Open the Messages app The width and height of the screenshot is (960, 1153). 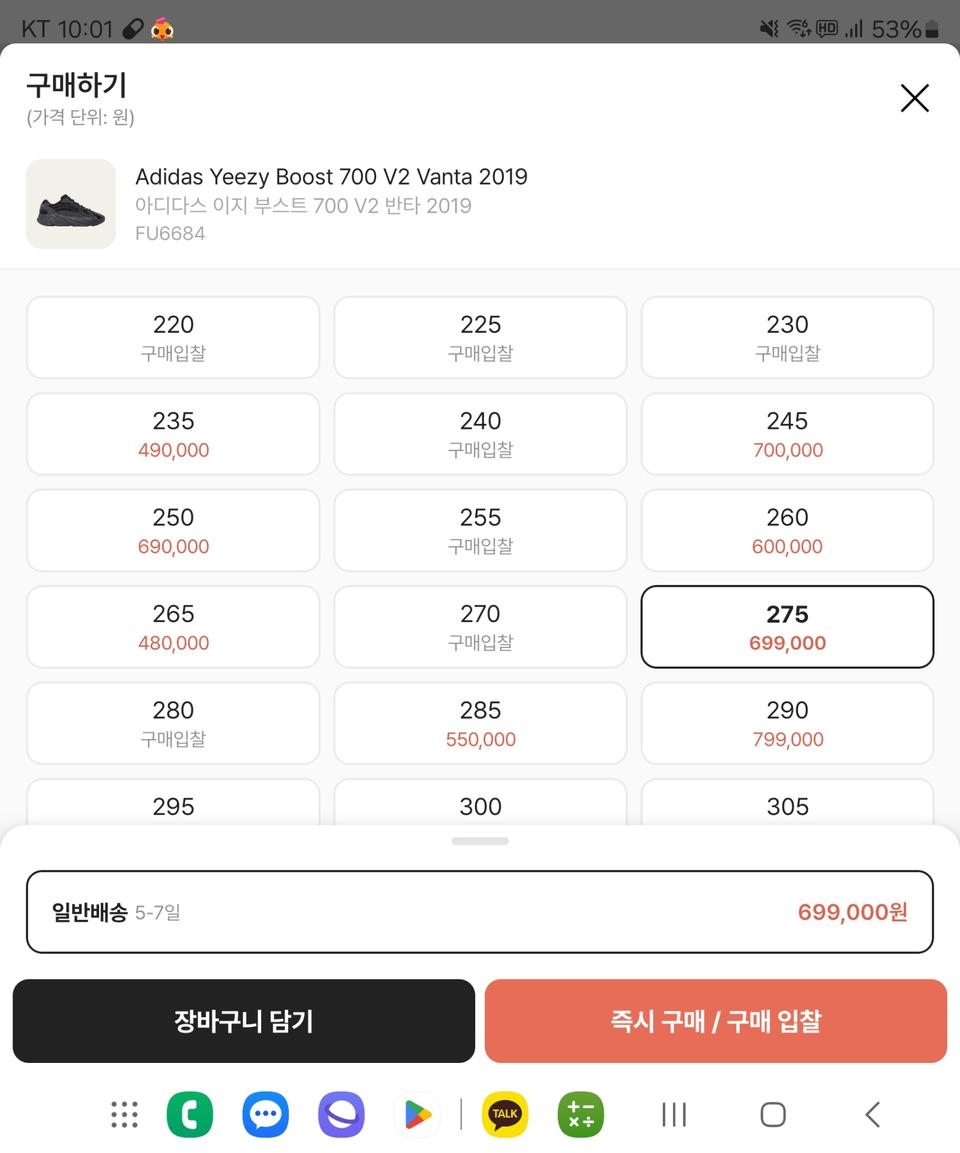[x=265, y=1114]
